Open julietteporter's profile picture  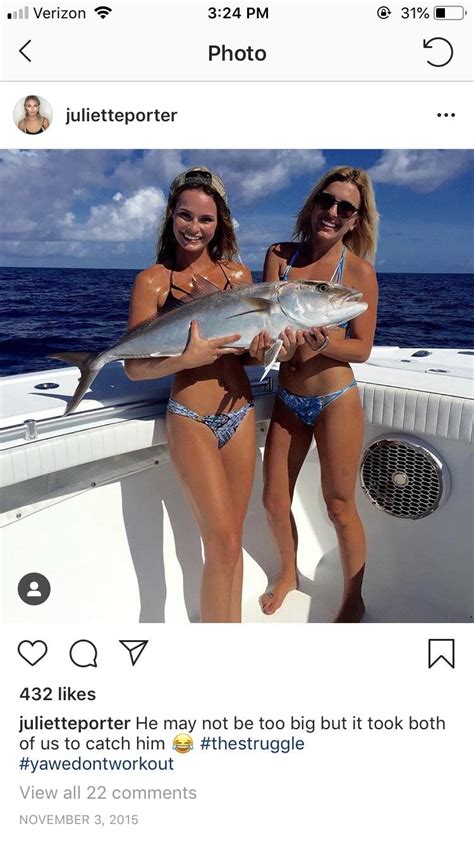pos(33,115)
